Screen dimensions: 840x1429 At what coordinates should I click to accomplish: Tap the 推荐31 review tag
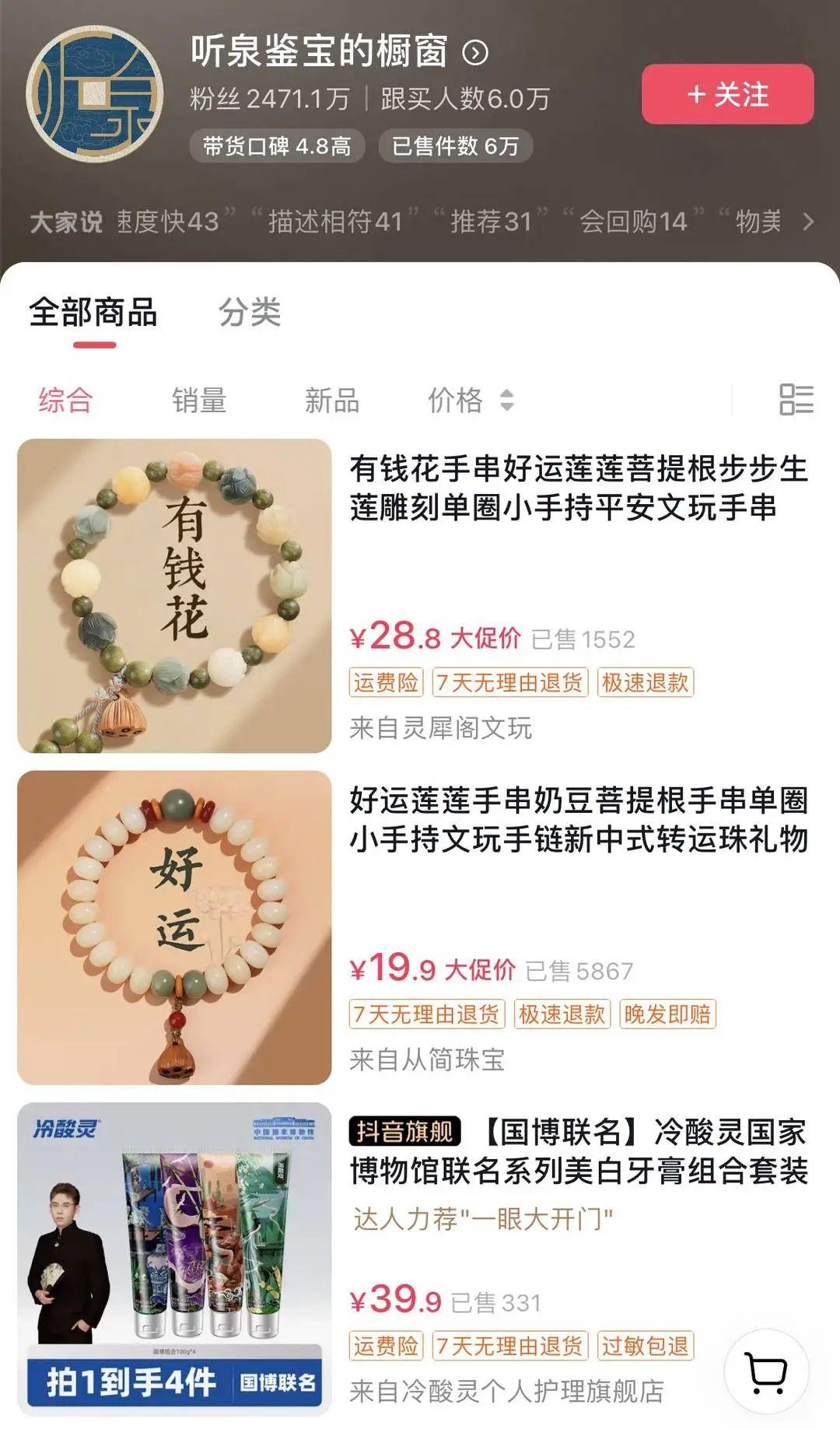coord(491,222)
